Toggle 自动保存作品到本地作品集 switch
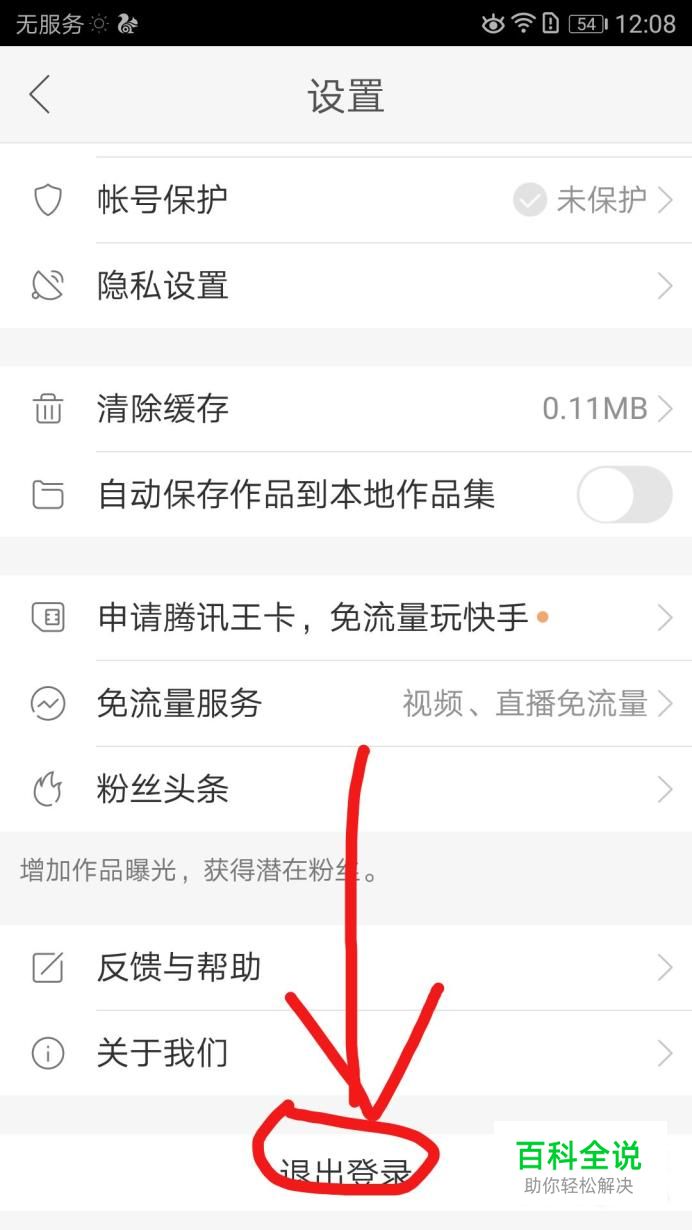This screenshot has width=692, height=1230. click(624, 494)
